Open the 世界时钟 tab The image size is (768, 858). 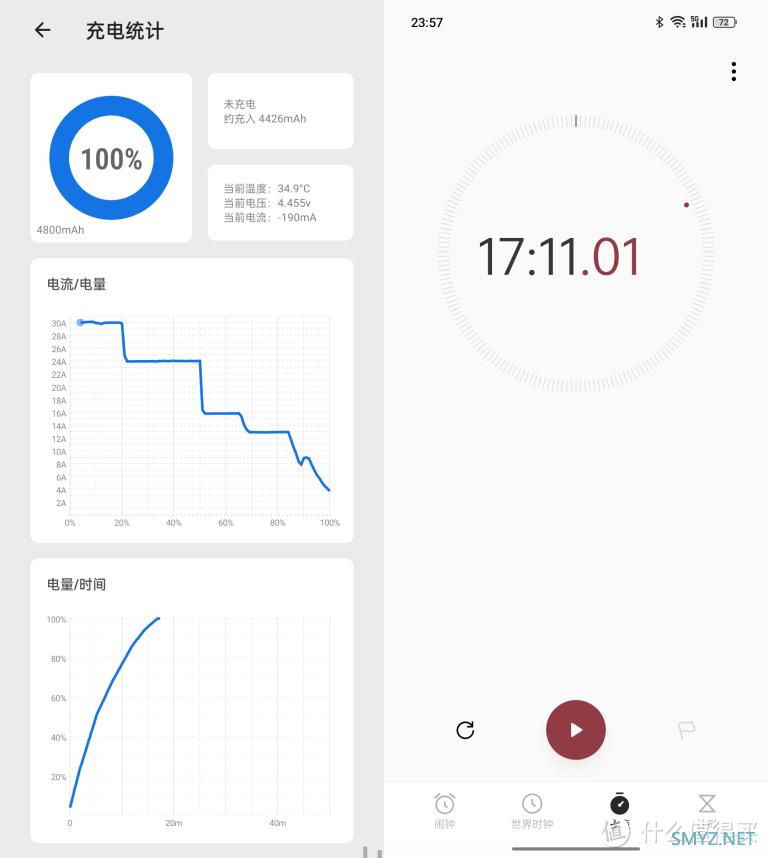coord(532,810)
